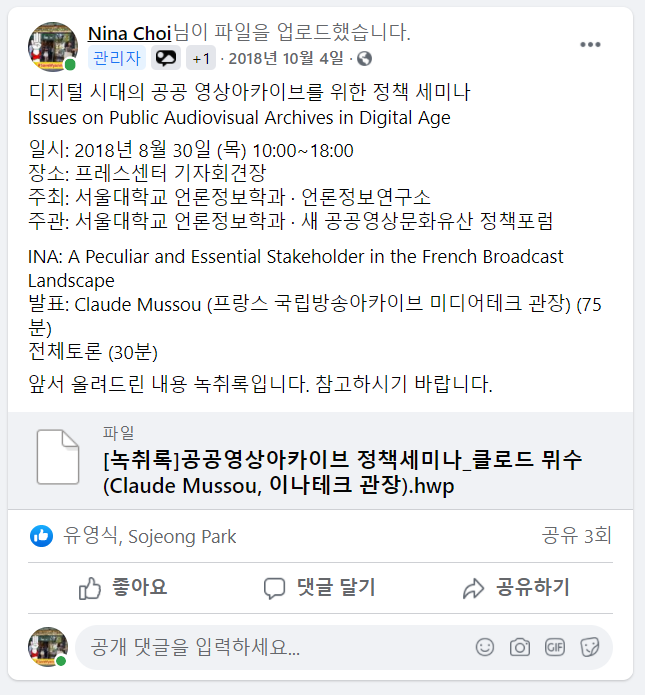Add a sticker to the comment
This screenshot has width=645, height=695.
pos(590,647)
